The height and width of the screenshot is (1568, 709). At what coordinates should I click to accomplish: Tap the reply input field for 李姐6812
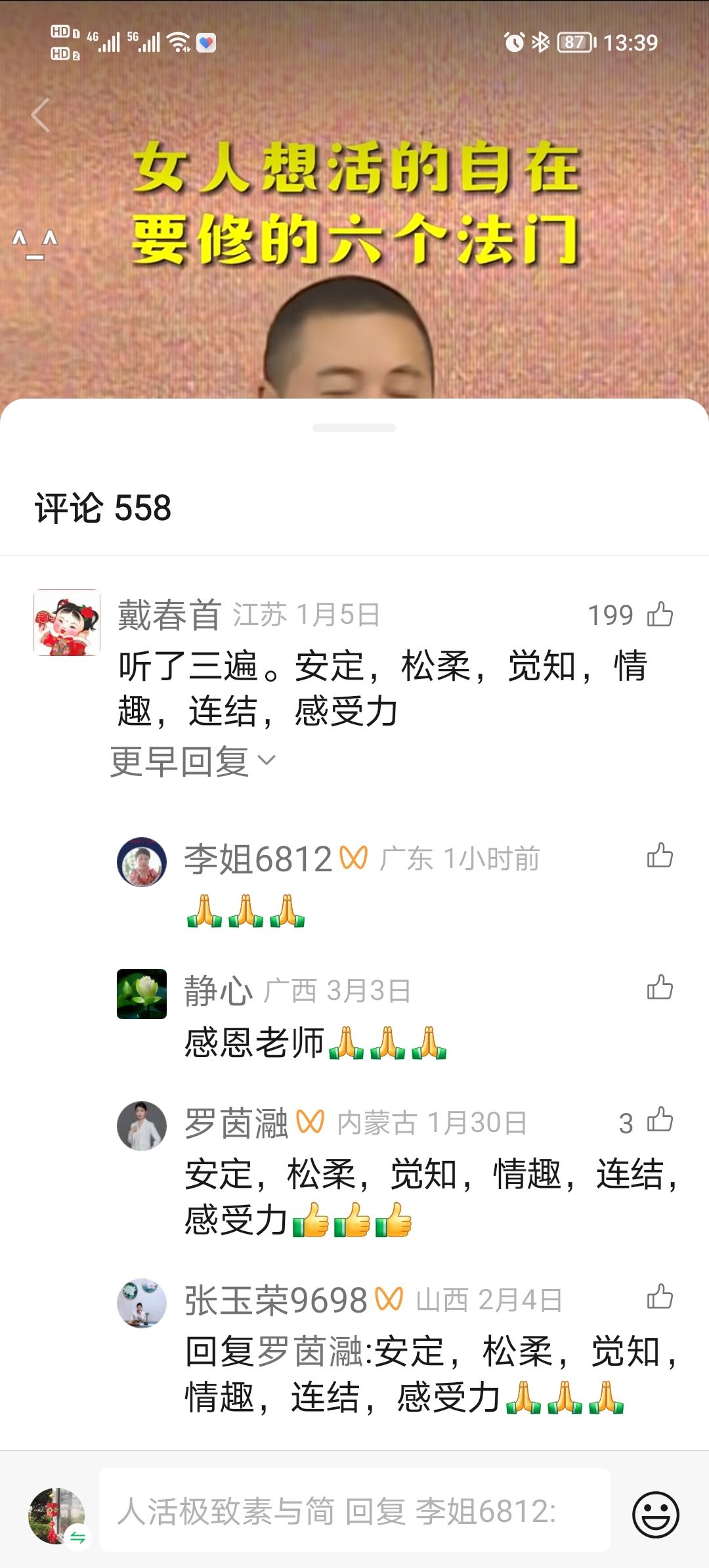coord(354,1510)
